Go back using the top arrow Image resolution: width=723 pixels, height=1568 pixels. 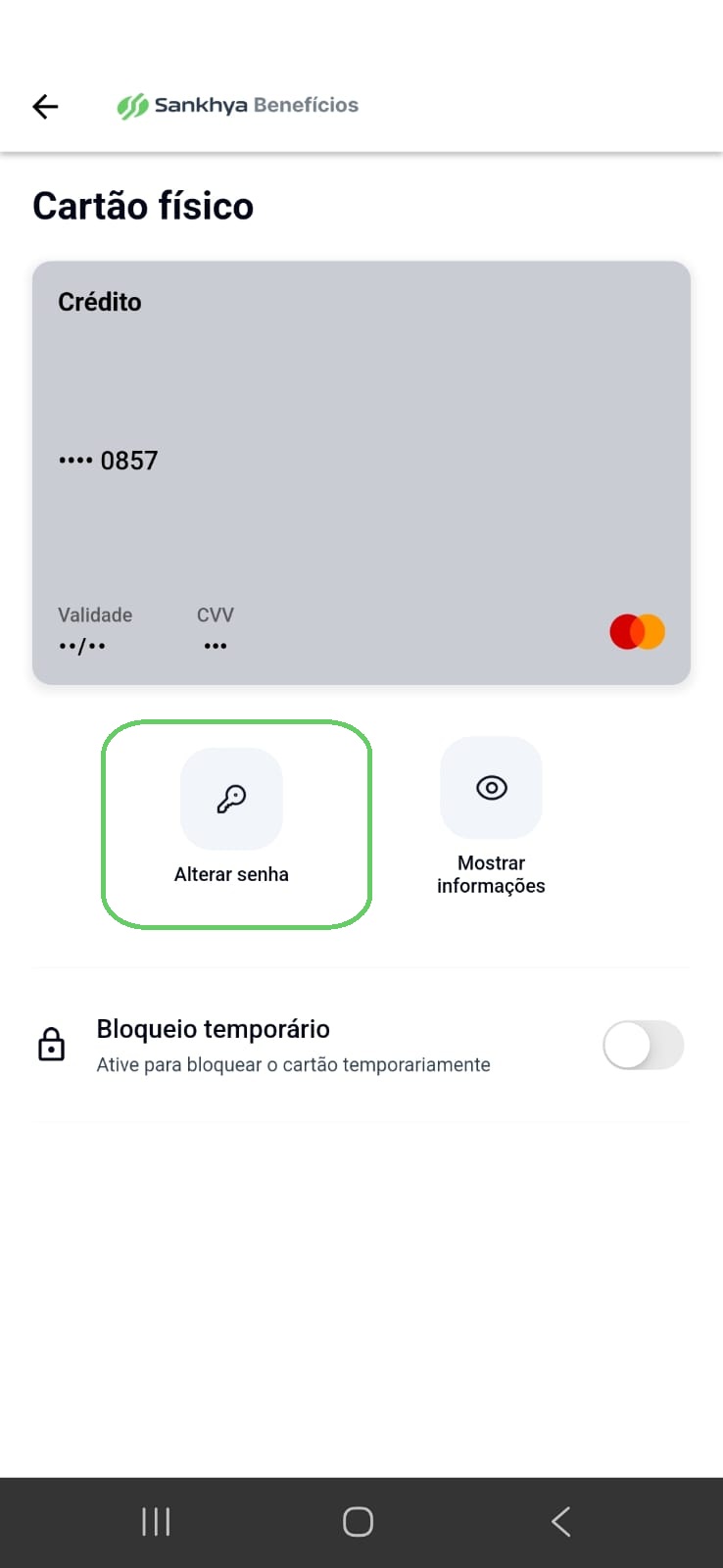[x=45, y=106]
